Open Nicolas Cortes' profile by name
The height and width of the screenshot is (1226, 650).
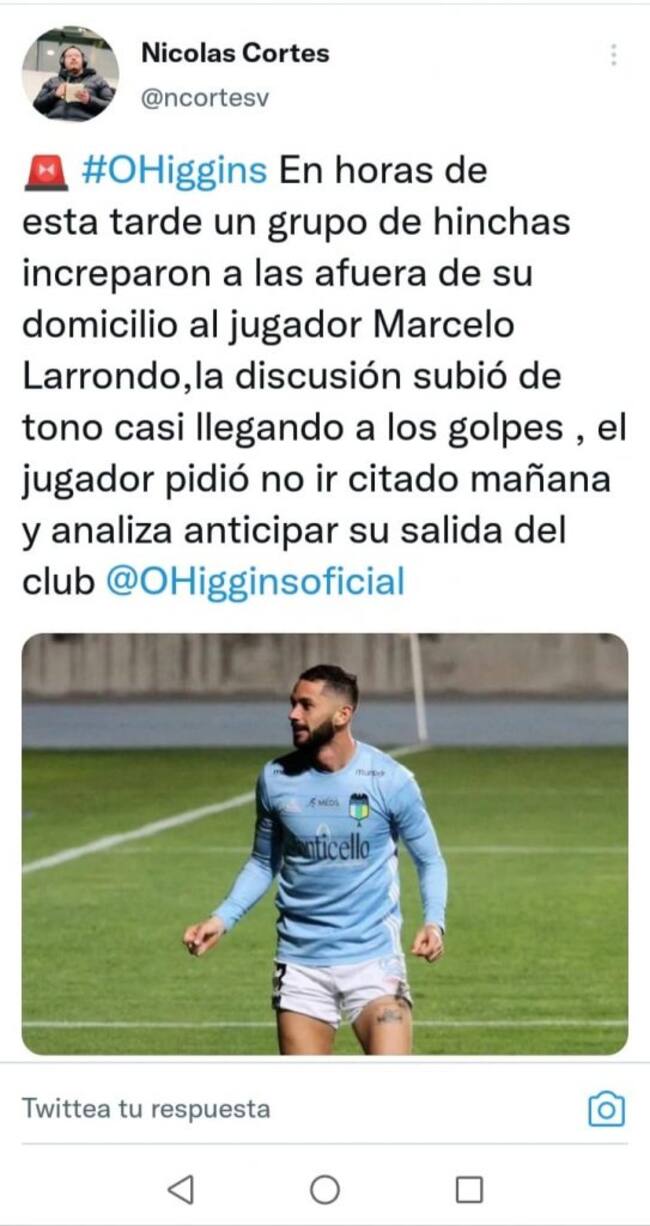click(235, 53)
